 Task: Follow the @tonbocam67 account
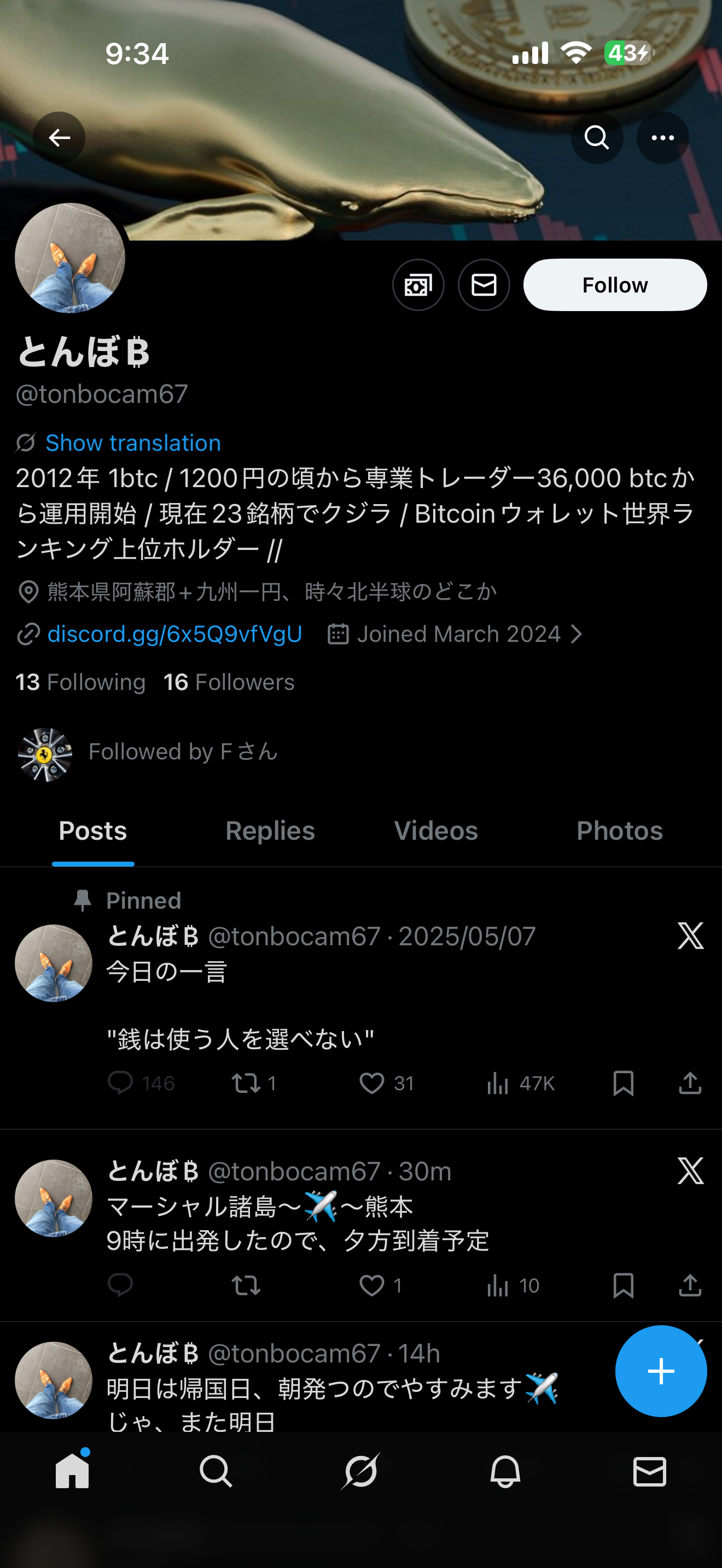[615, 285]
